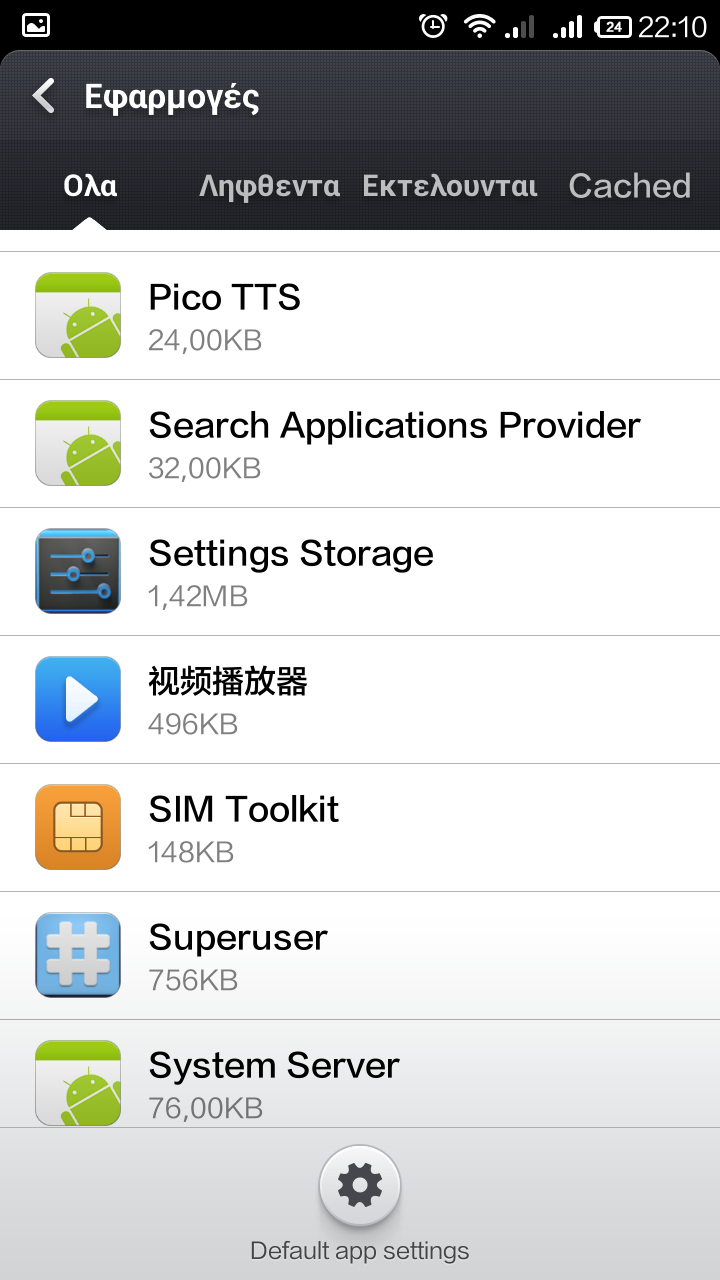Select the Ολα tab
The height and width of the screenshot is (1280, 720).
click(90, 186)
